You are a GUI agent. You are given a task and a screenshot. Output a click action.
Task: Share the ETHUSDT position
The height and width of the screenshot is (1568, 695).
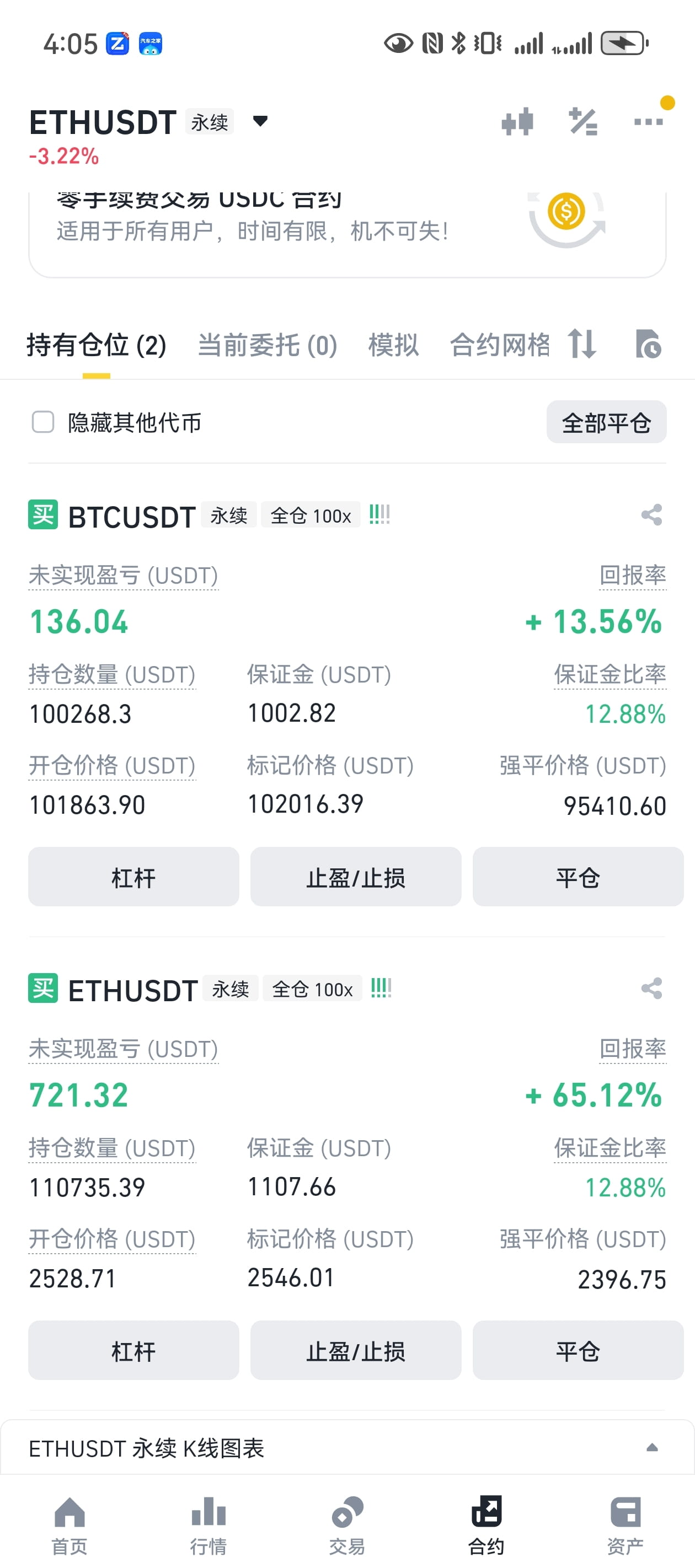click(651, 989)
